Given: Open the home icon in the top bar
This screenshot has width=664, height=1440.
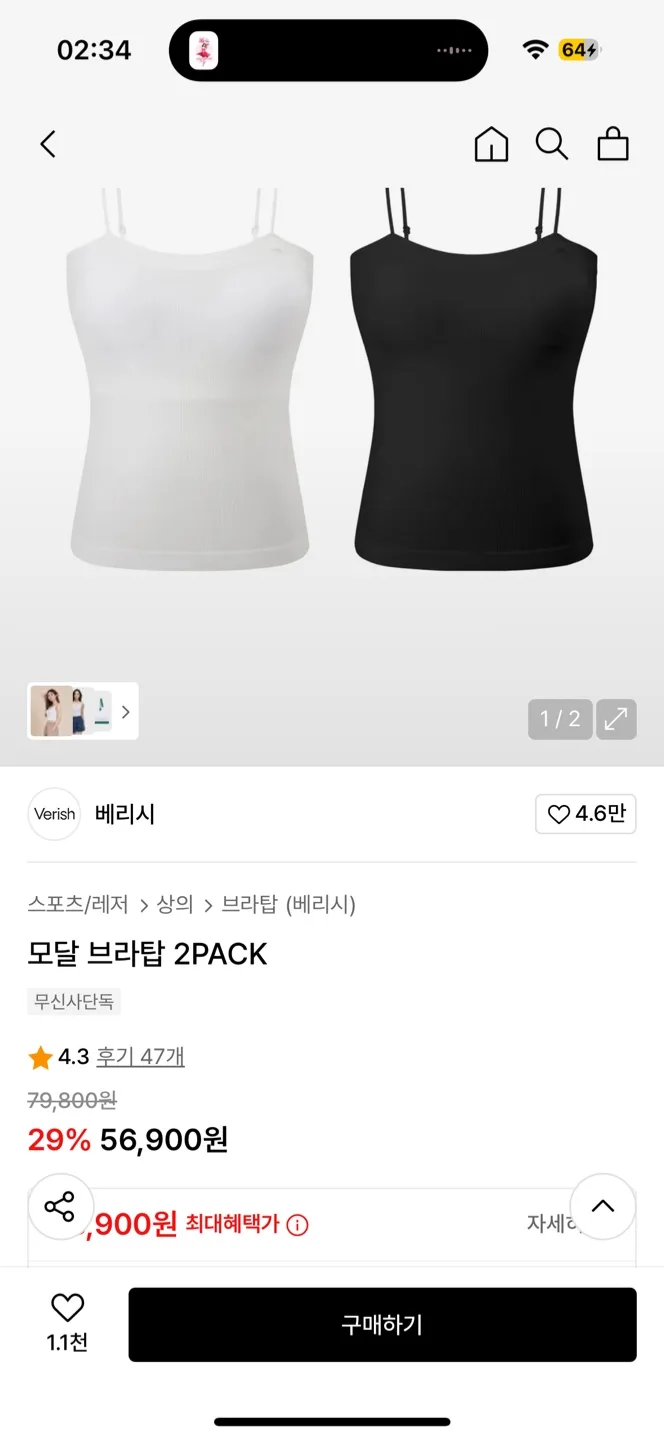Looking at the screenshot, I should [x=491, y=144].
